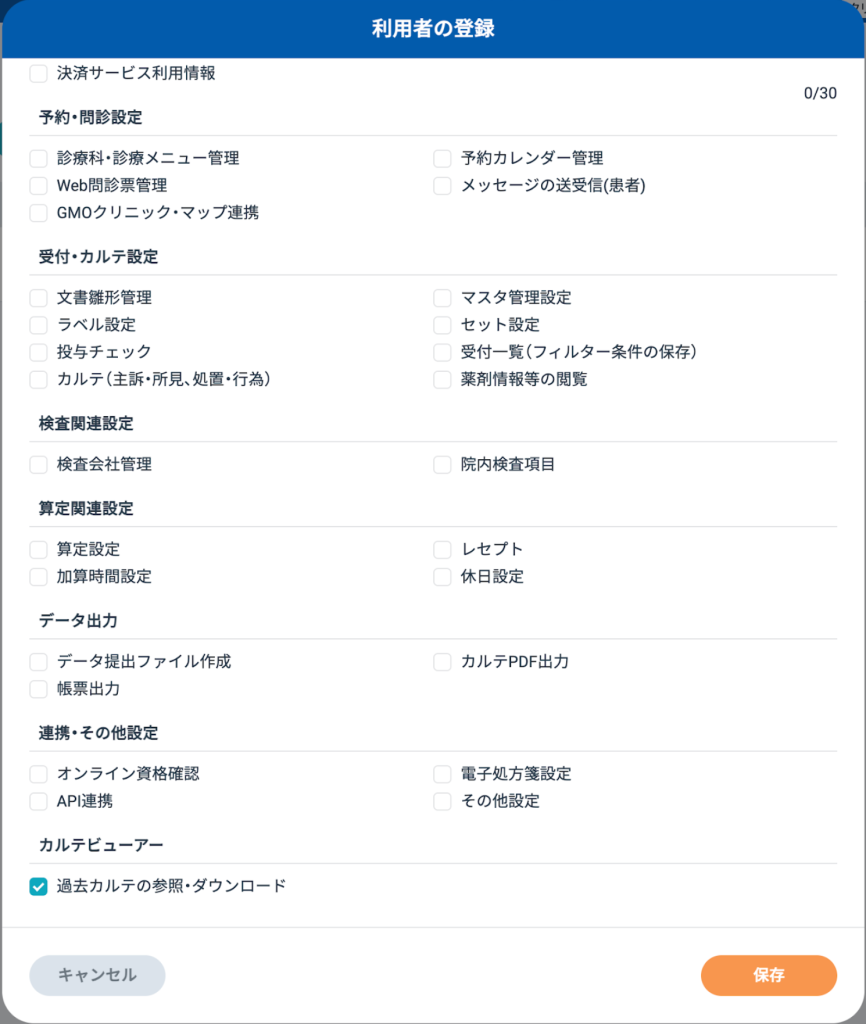The width and height of the screenshot is (866, 1024).
Task: Select 文書雛形管理 checkbox
Action: tap(39, 298)
